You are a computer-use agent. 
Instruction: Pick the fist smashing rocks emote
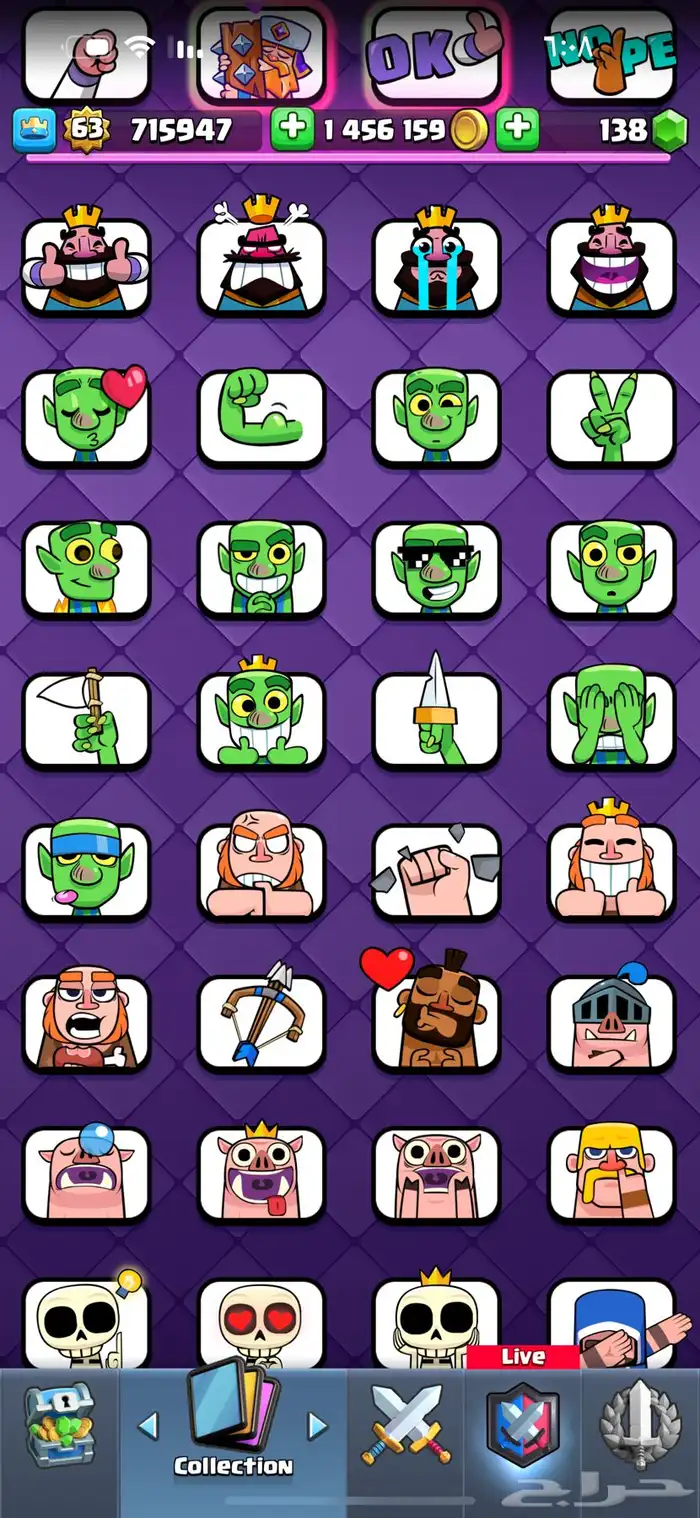436,872
